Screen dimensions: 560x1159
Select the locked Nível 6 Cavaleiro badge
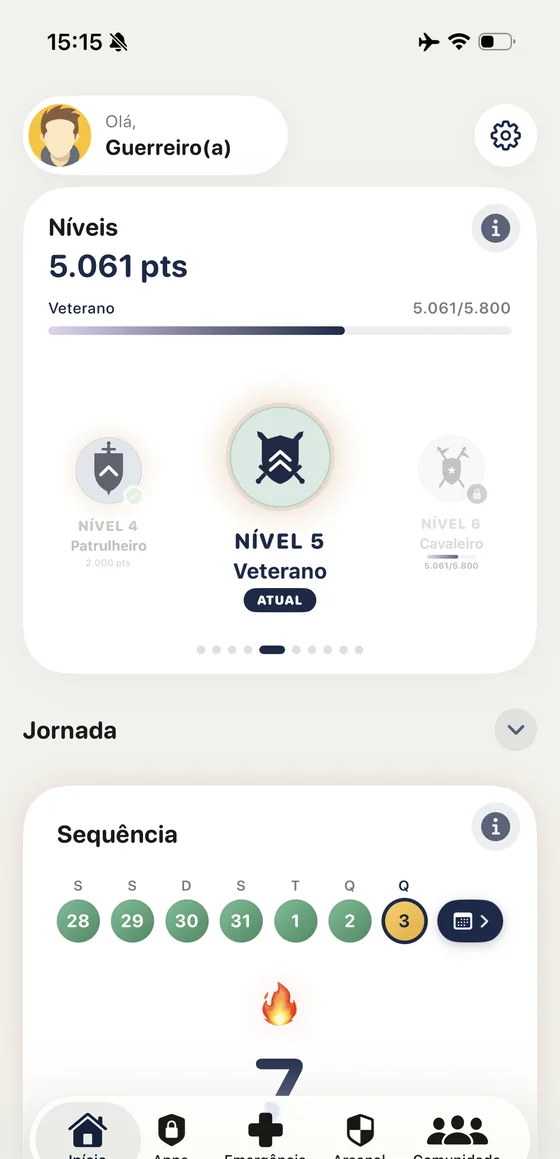click(x=451, y=469)
